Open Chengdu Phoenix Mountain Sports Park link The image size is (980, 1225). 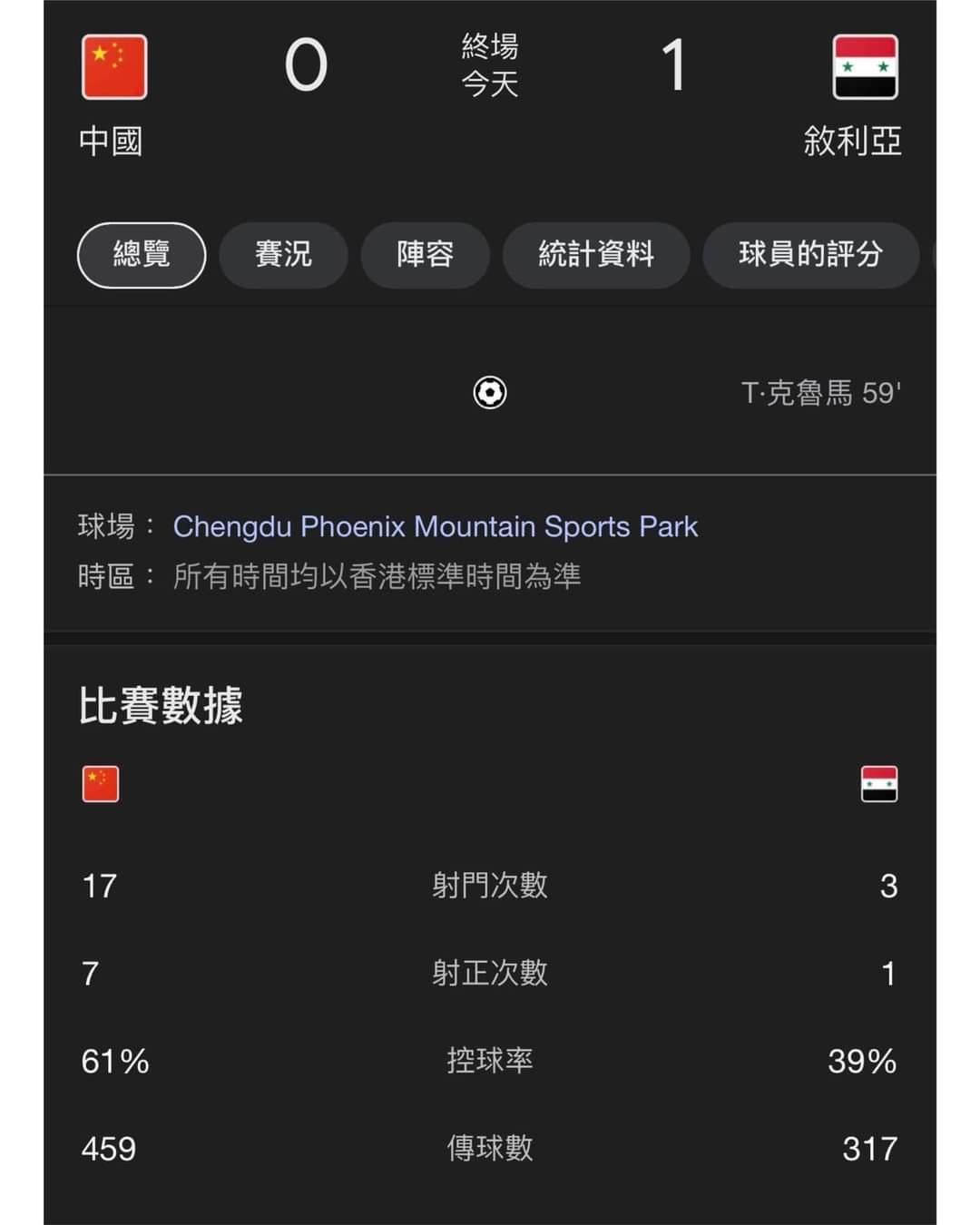click(436, 526)
